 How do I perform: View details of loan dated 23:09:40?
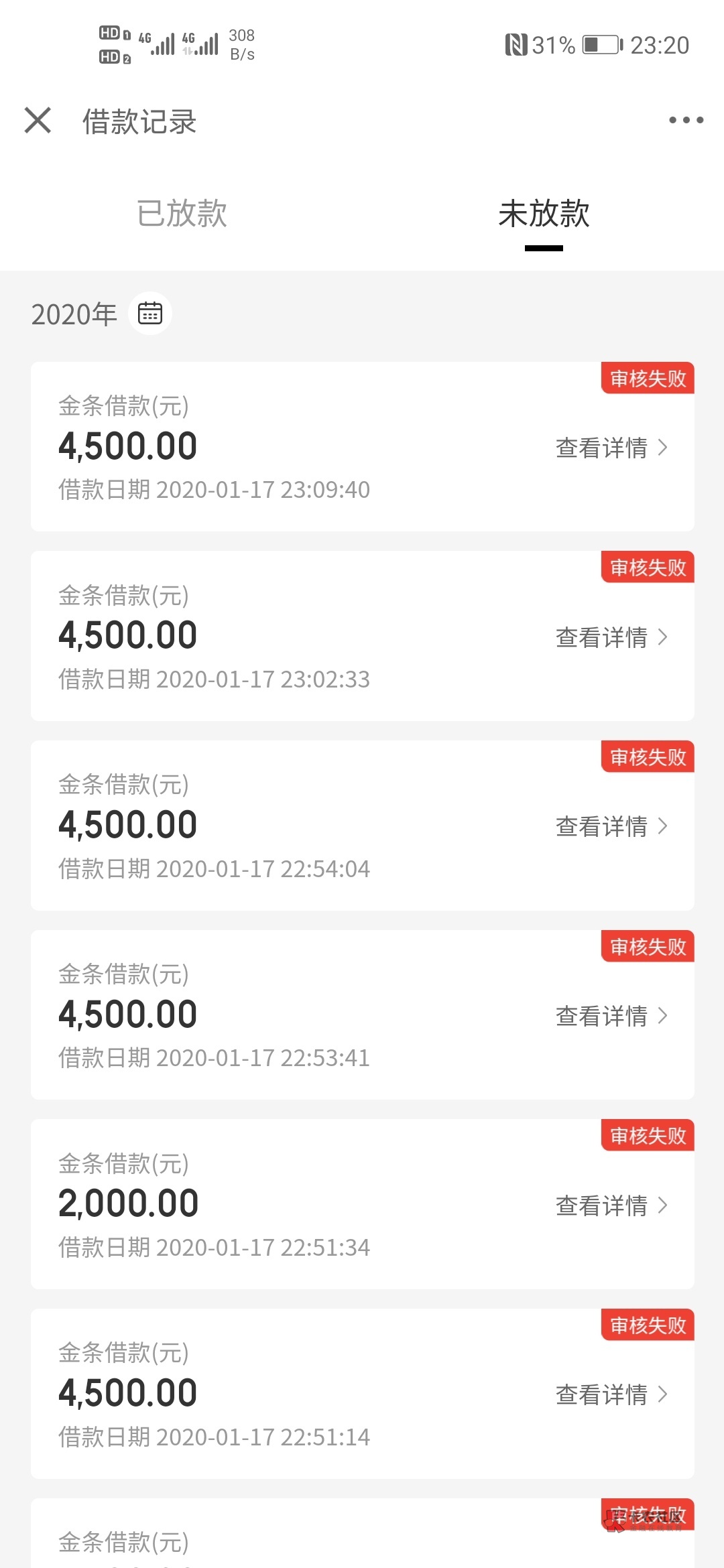pyautogui.click(x=611, y=448)
